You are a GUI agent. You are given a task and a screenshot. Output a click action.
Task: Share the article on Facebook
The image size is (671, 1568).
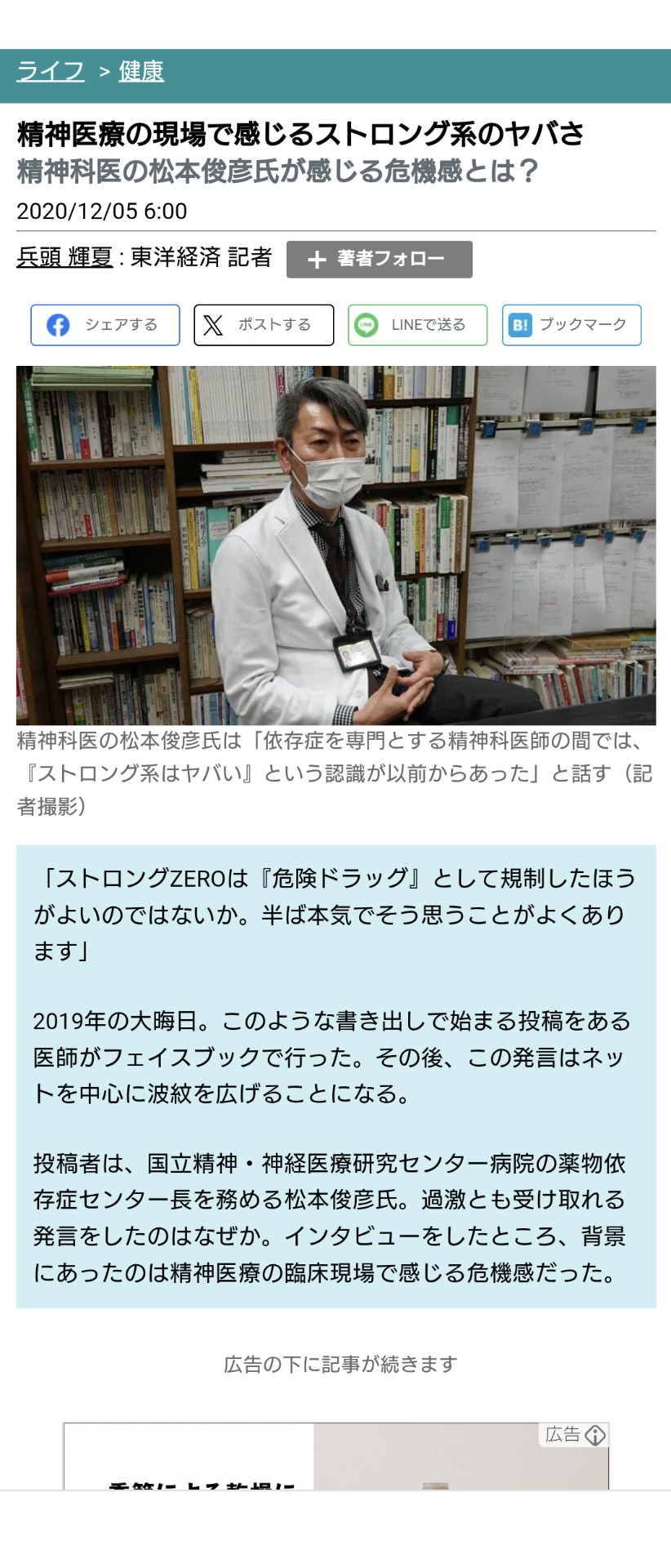coord(104,325)
